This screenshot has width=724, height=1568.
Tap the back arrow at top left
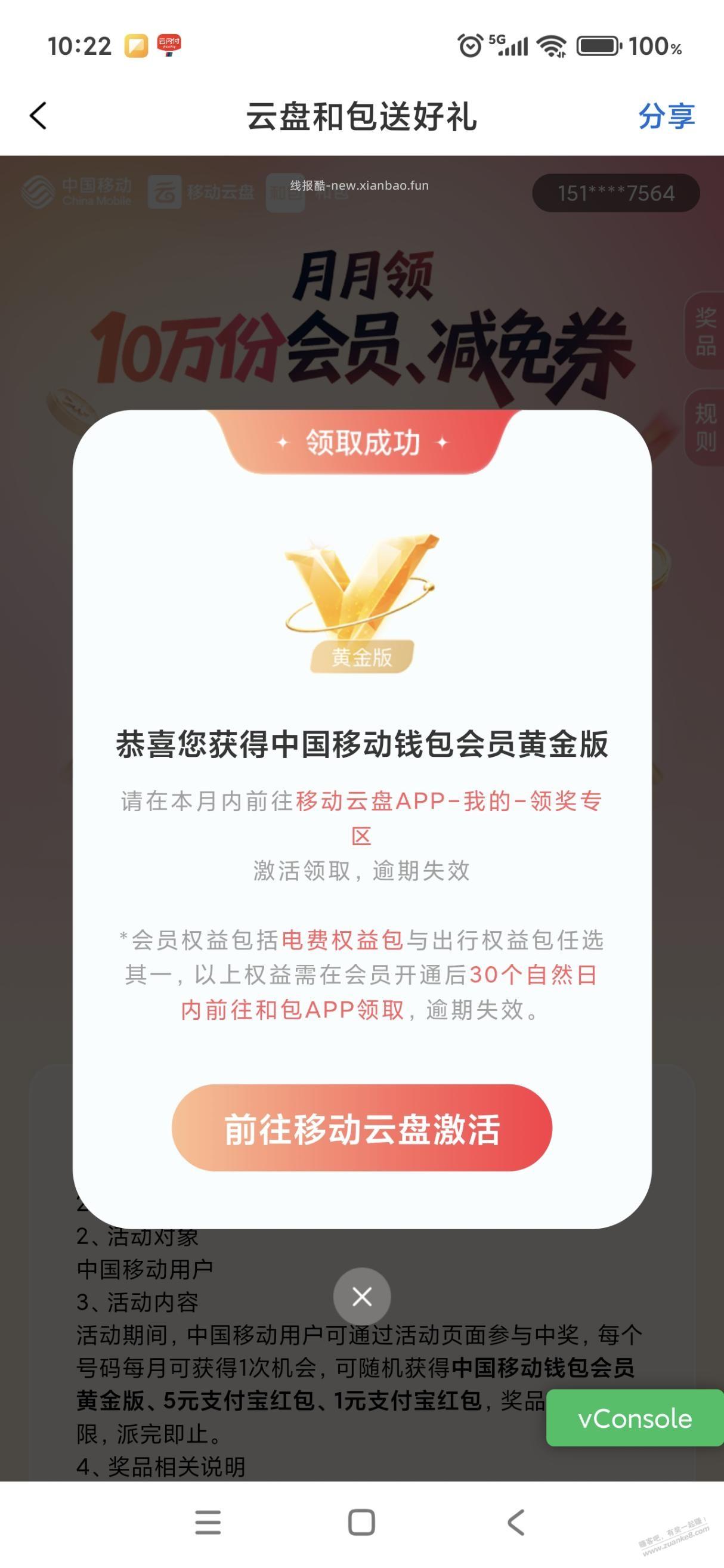coord(38,116)
